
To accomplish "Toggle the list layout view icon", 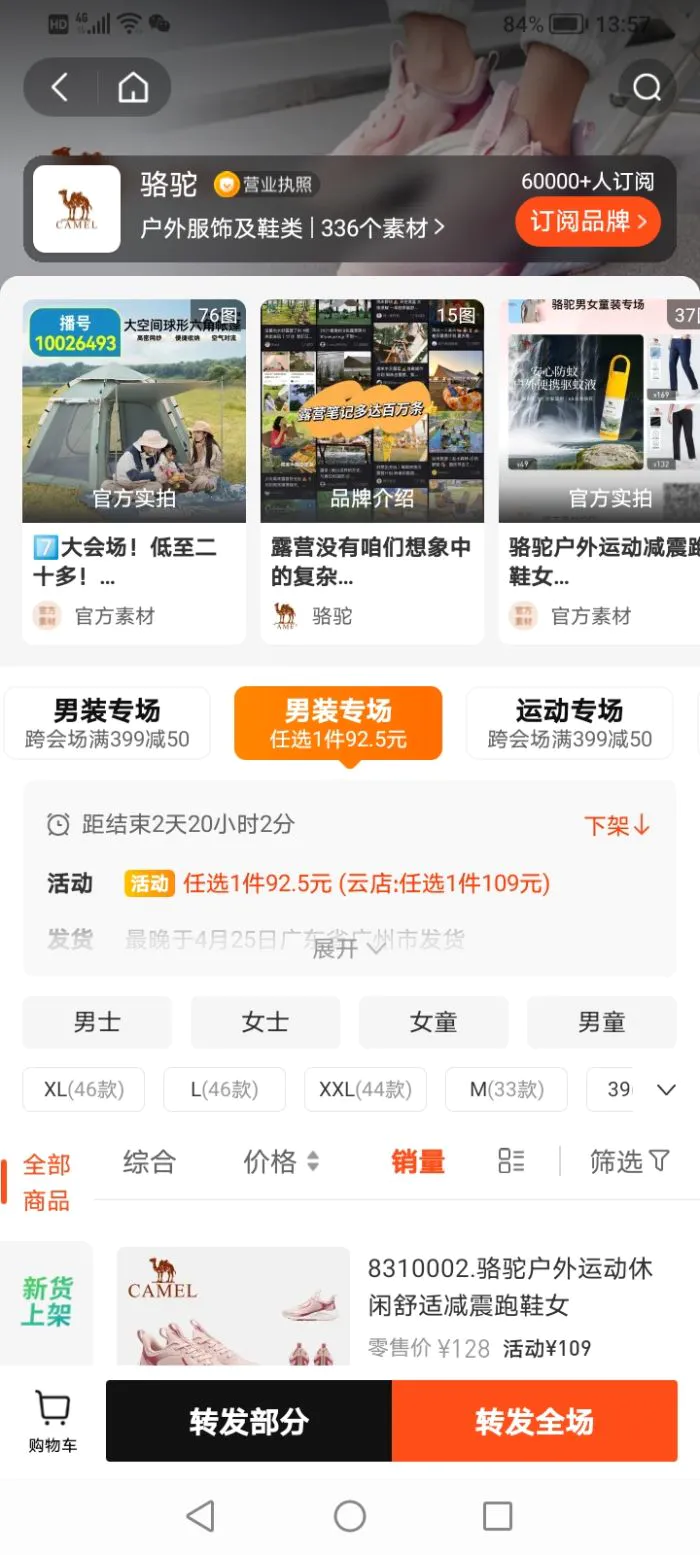I will click(x=511, y=1161).
